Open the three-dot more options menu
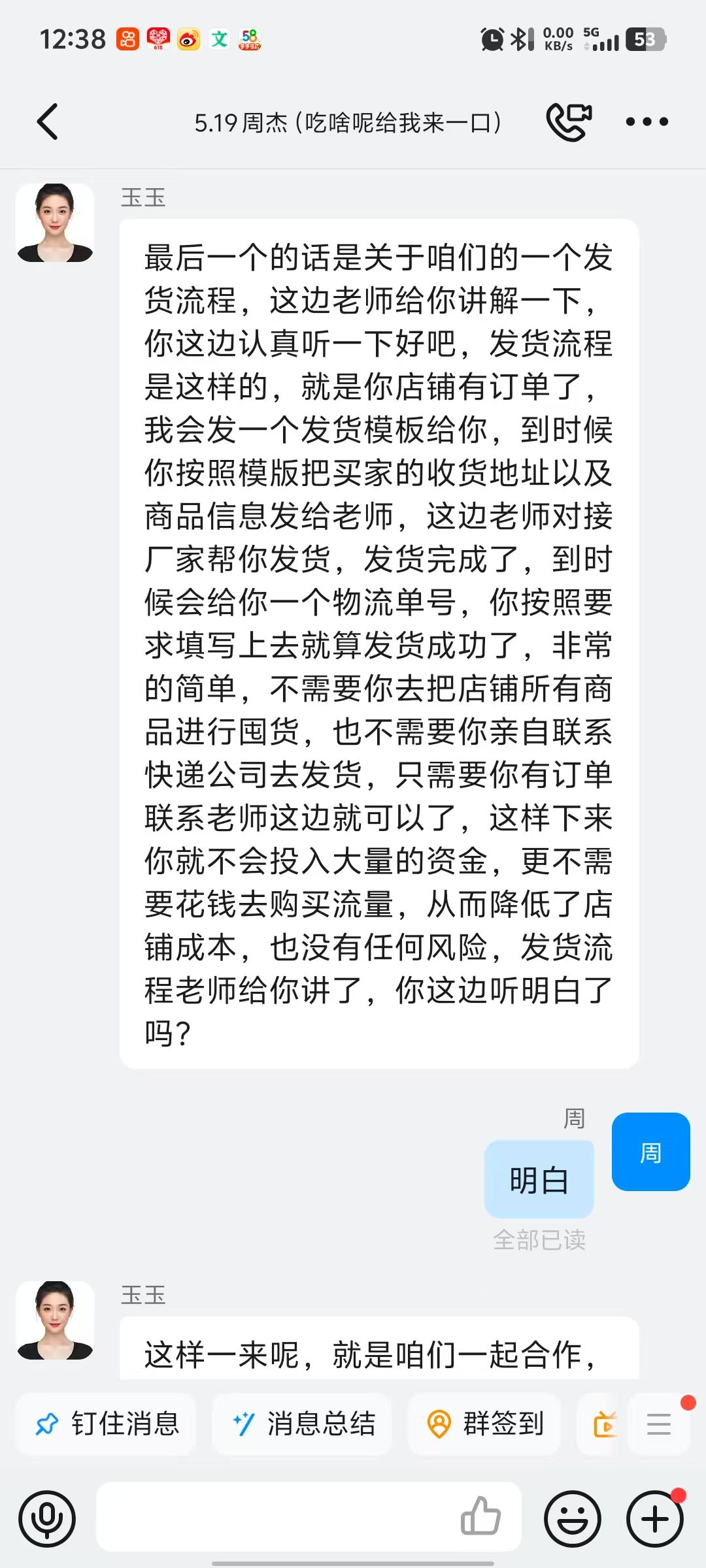The height and width of the screenshot is (1568, 706). [647, 122]
